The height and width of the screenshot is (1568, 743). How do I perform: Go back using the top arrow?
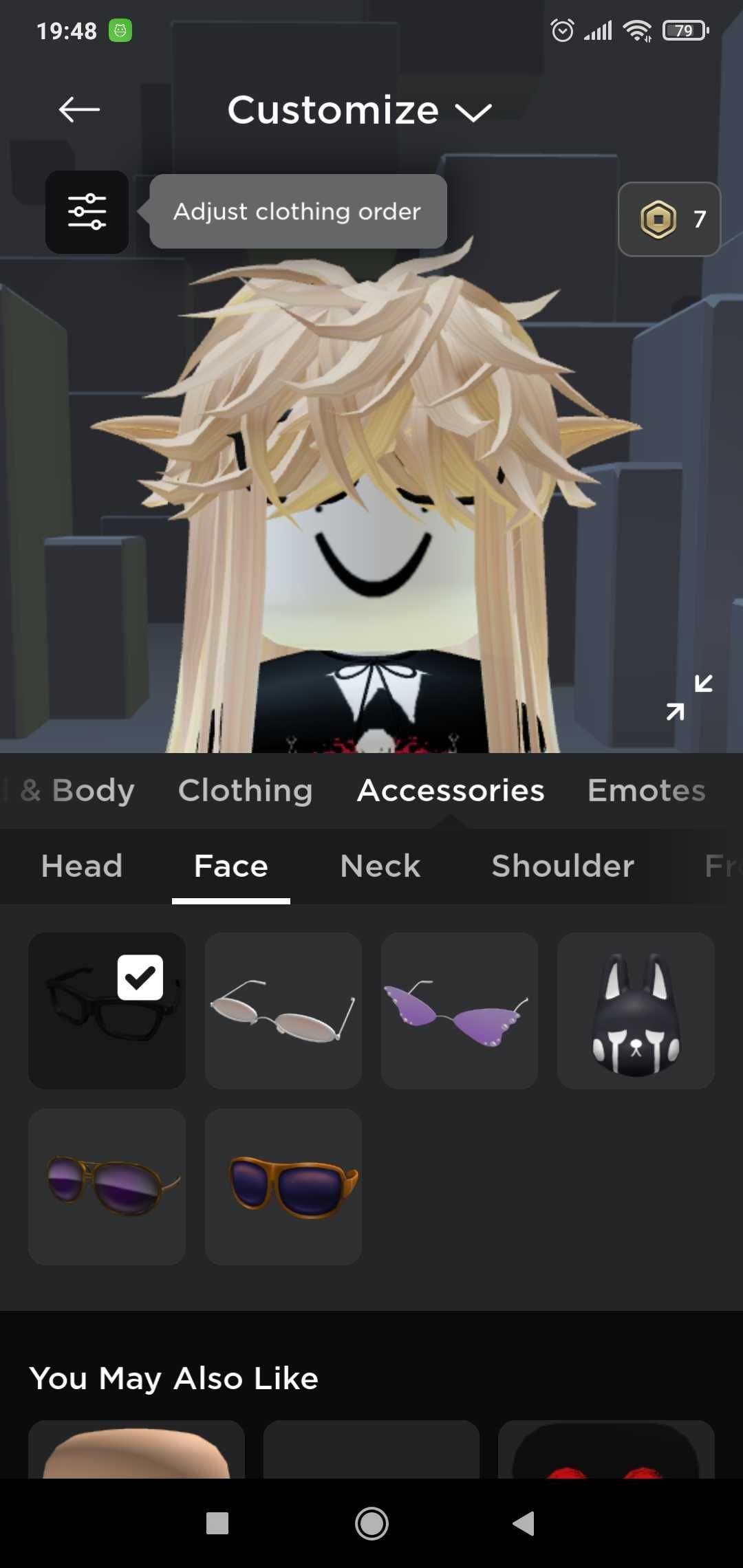[x=79, y=109]
